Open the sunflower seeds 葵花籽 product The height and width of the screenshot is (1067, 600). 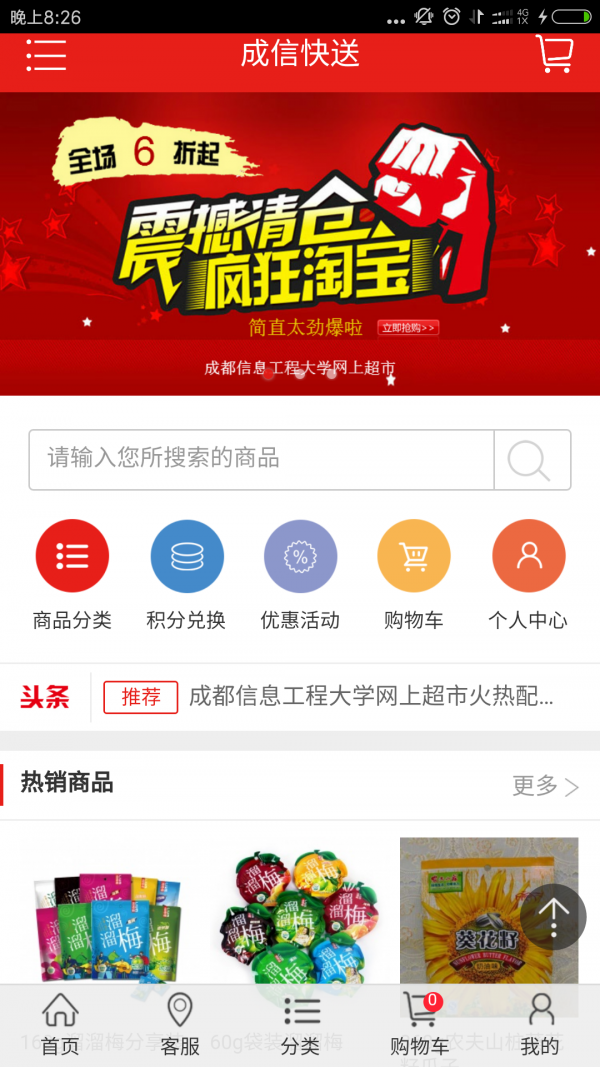pyautogui.click(x=489, y=915)
